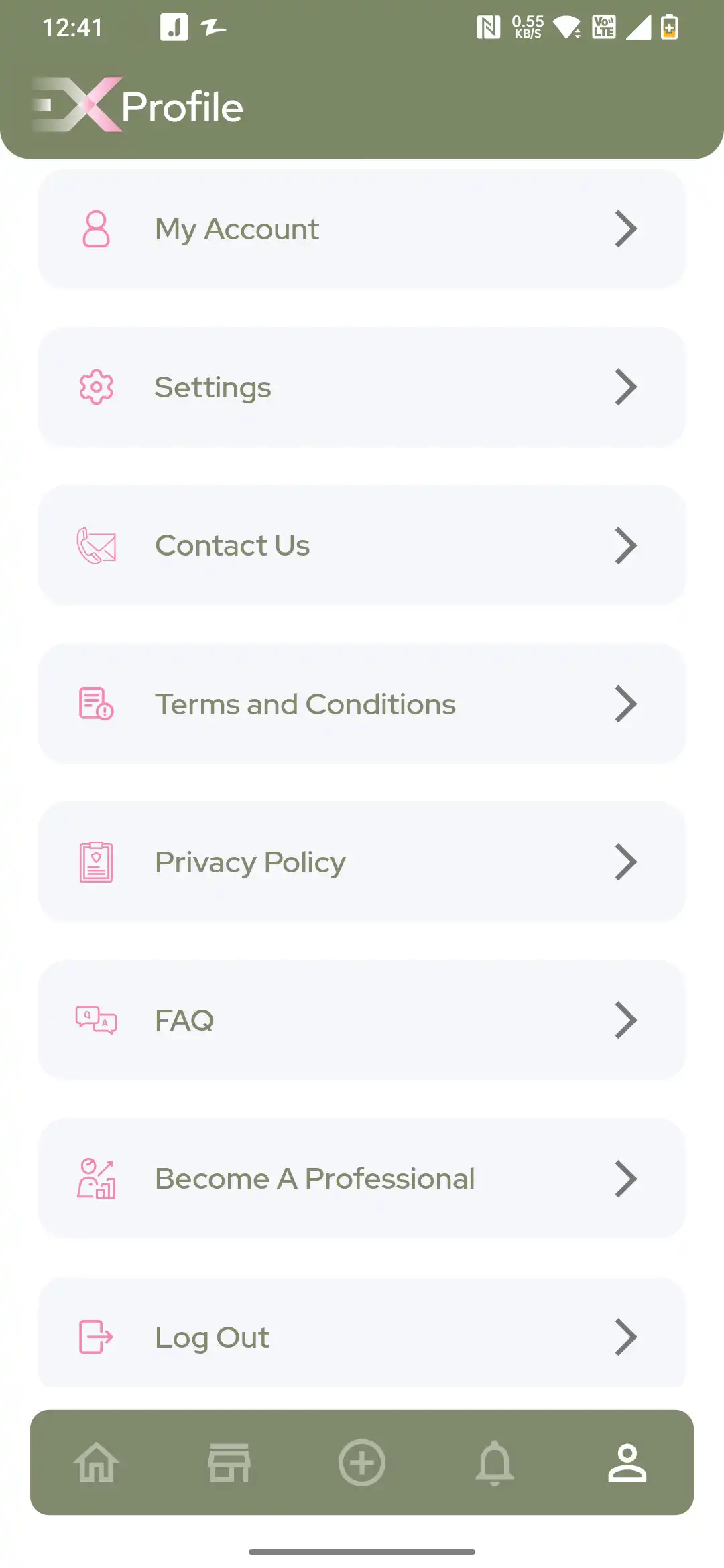This screenshot has width=724, height=1568.
Task: Click the Become A Professional growth icon
Action: click(x=96, y=1178)
